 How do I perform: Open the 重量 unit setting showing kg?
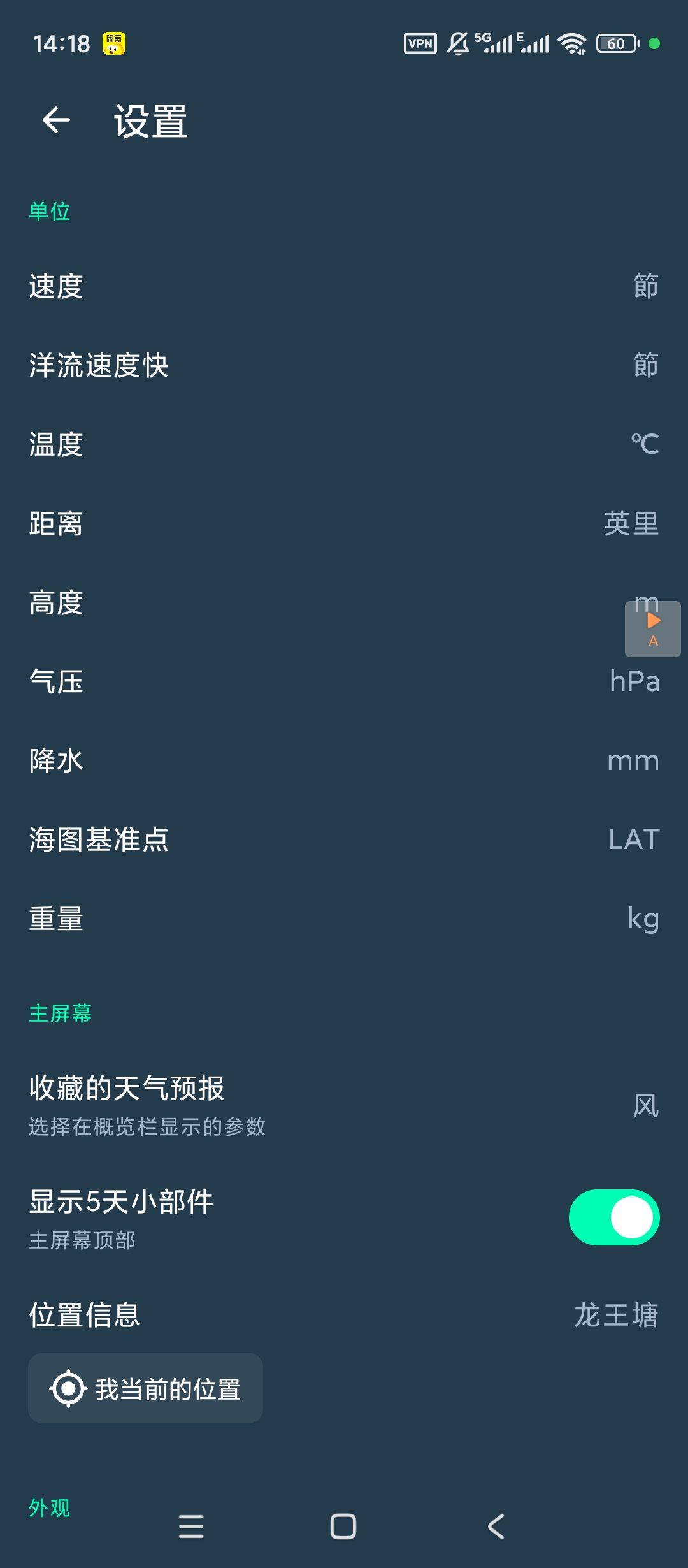pyautogui.click(x=344, y=918)
